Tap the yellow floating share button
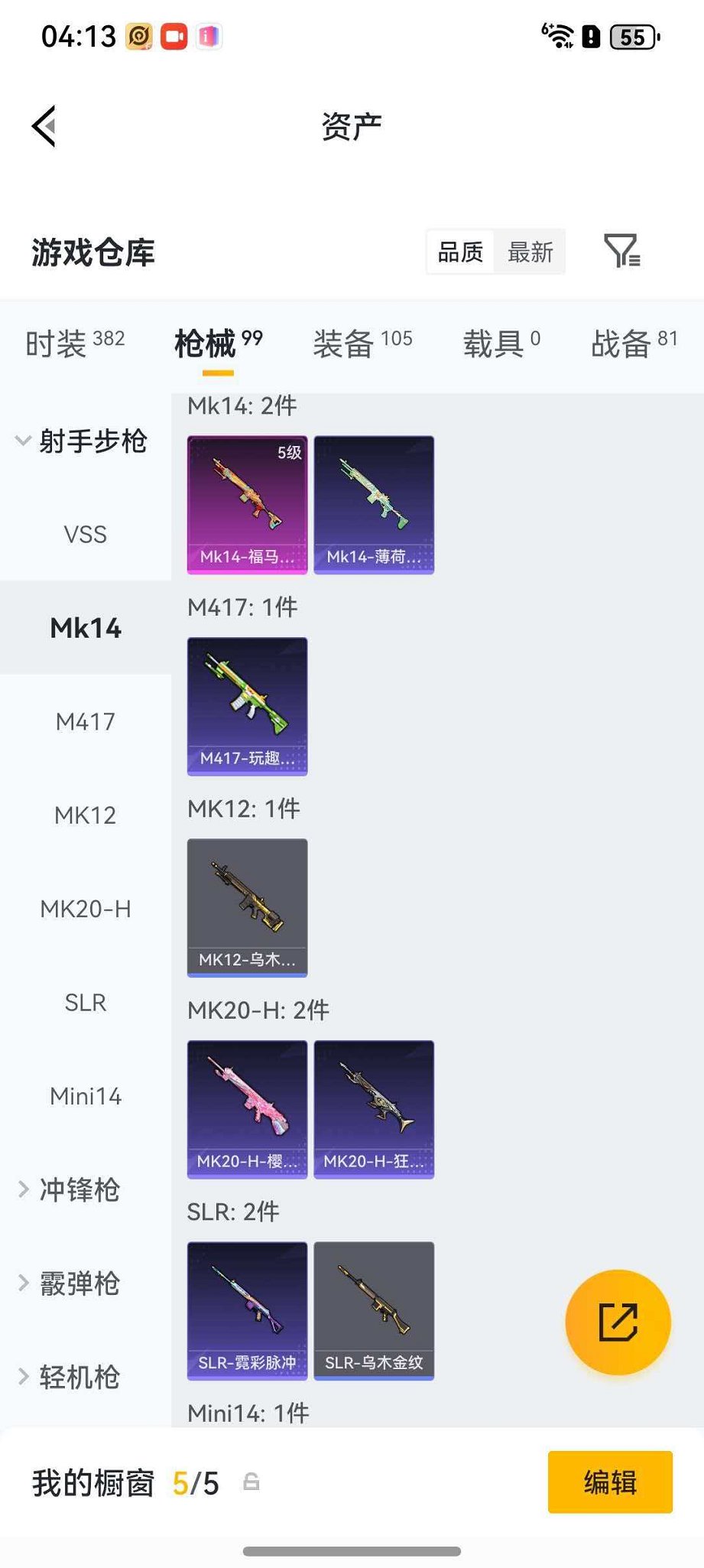Viewport: 704px width, 1568px height. coord(618,1321)
